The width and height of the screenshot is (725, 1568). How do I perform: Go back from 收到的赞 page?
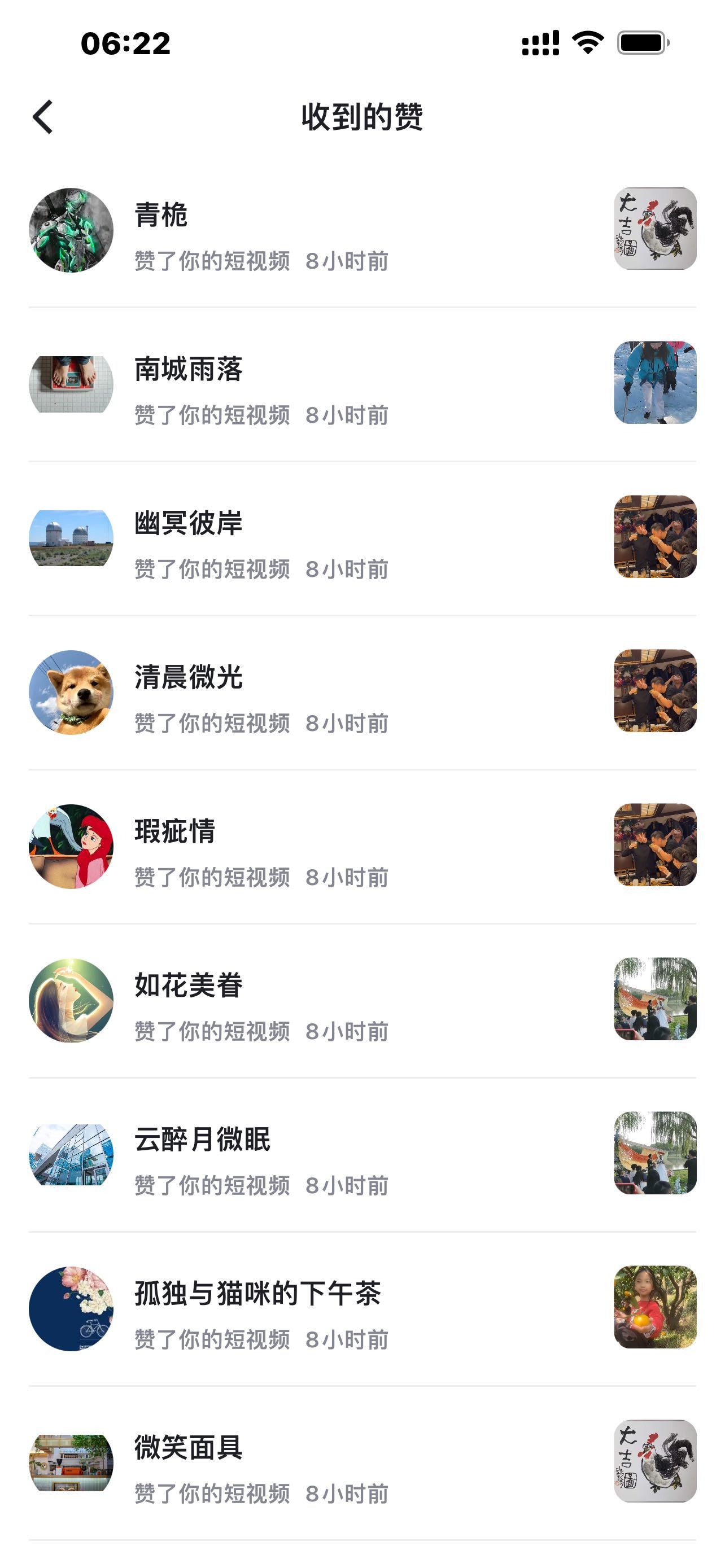click(42, 117)
